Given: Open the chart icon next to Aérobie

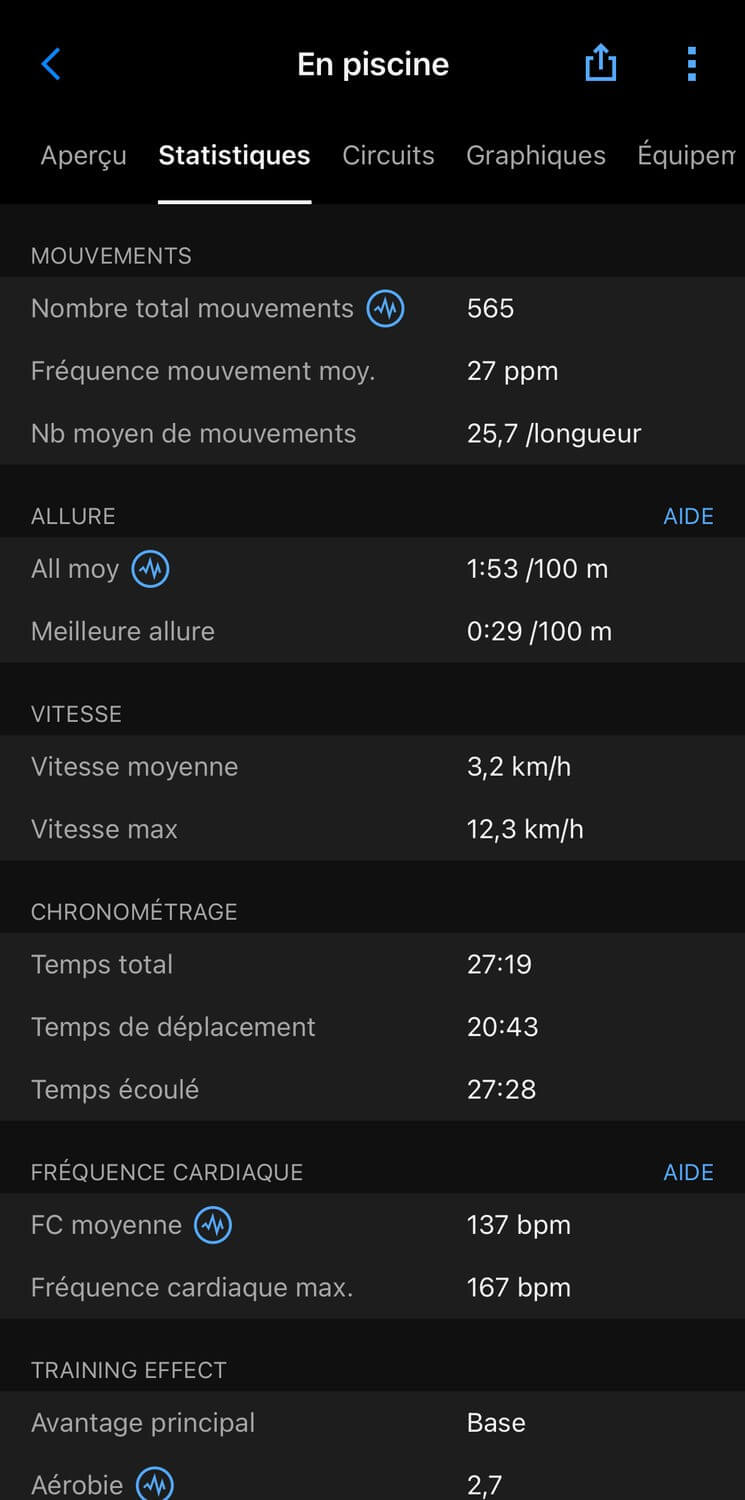Looking at the screenshot, I should [x=154, y=1484].
